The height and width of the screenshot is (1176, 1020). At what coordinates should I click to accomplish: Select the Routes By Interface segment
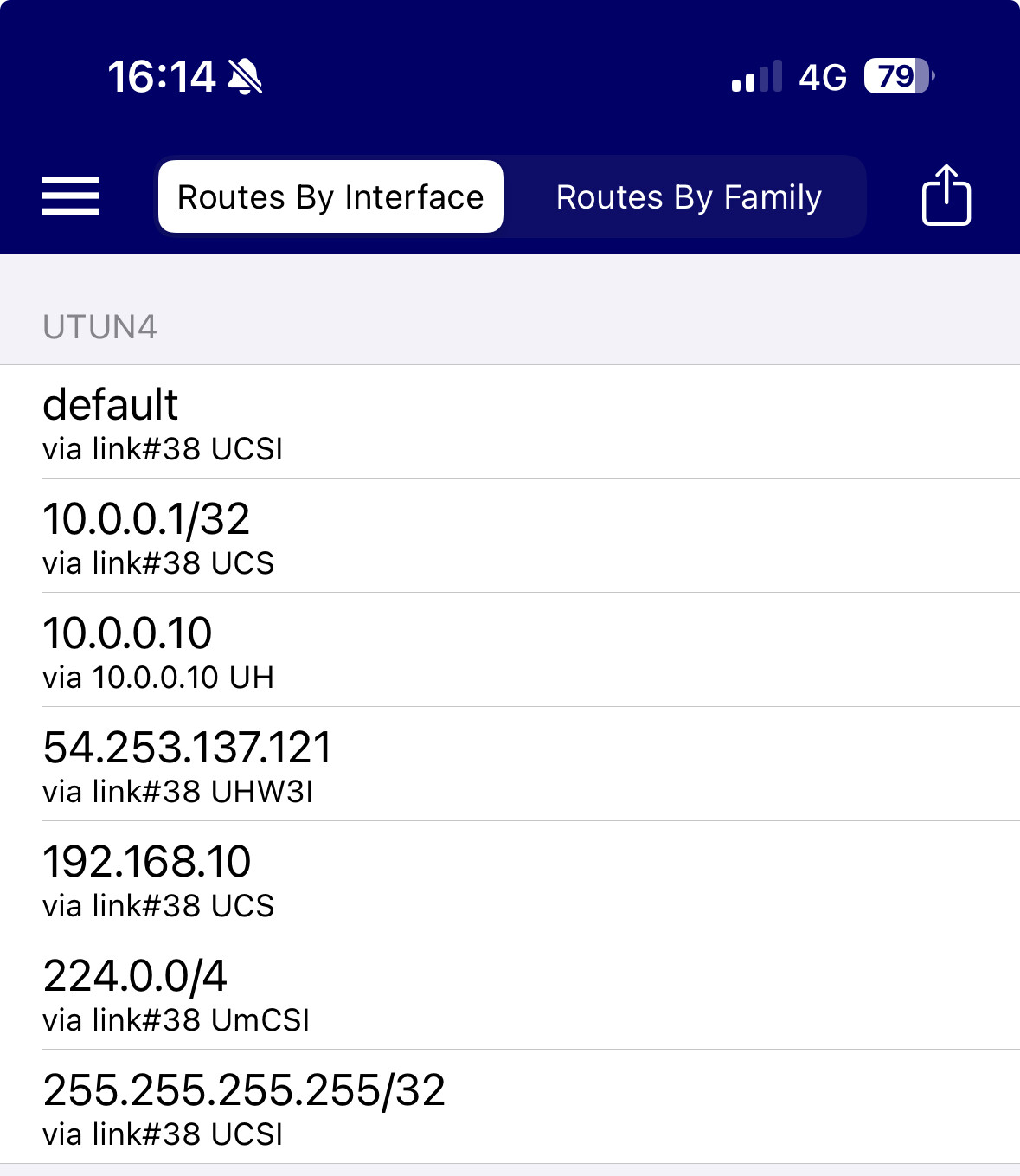coord(330,197)
